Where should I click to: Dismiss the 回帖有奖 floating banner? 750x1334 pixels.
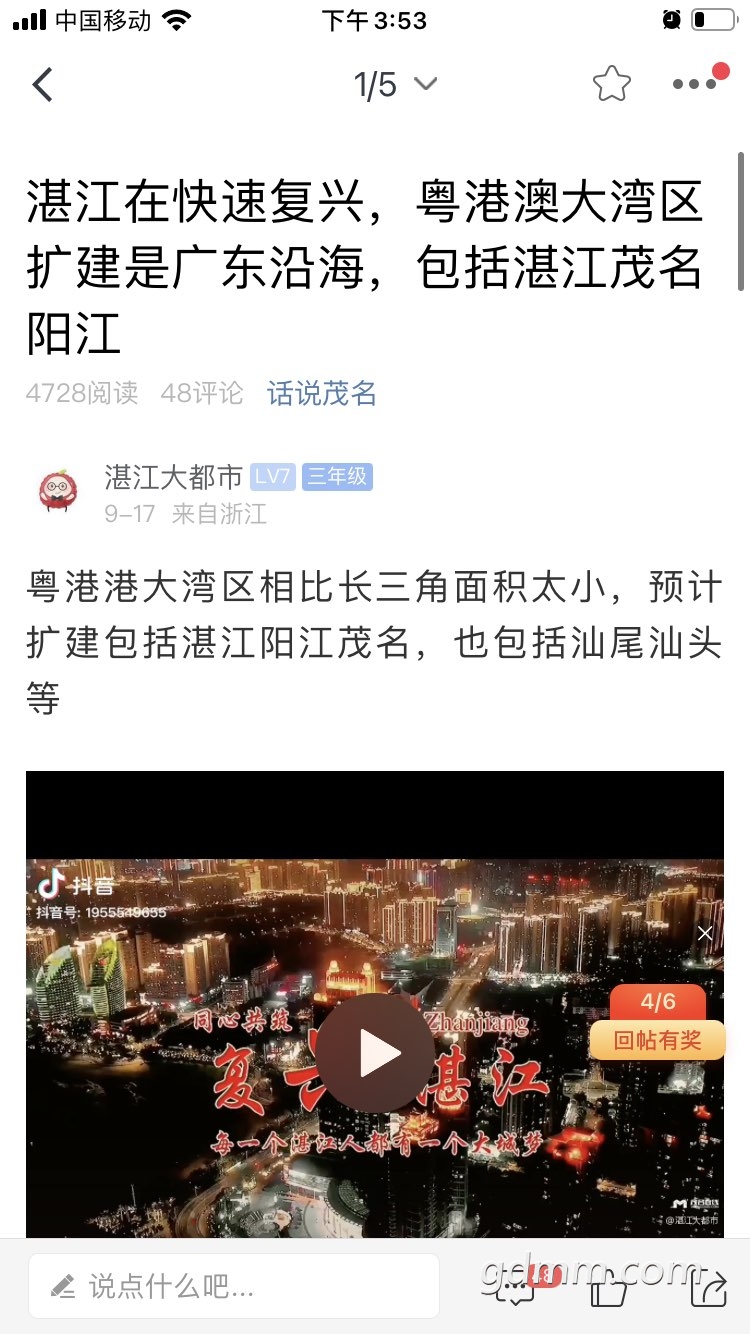705,933
